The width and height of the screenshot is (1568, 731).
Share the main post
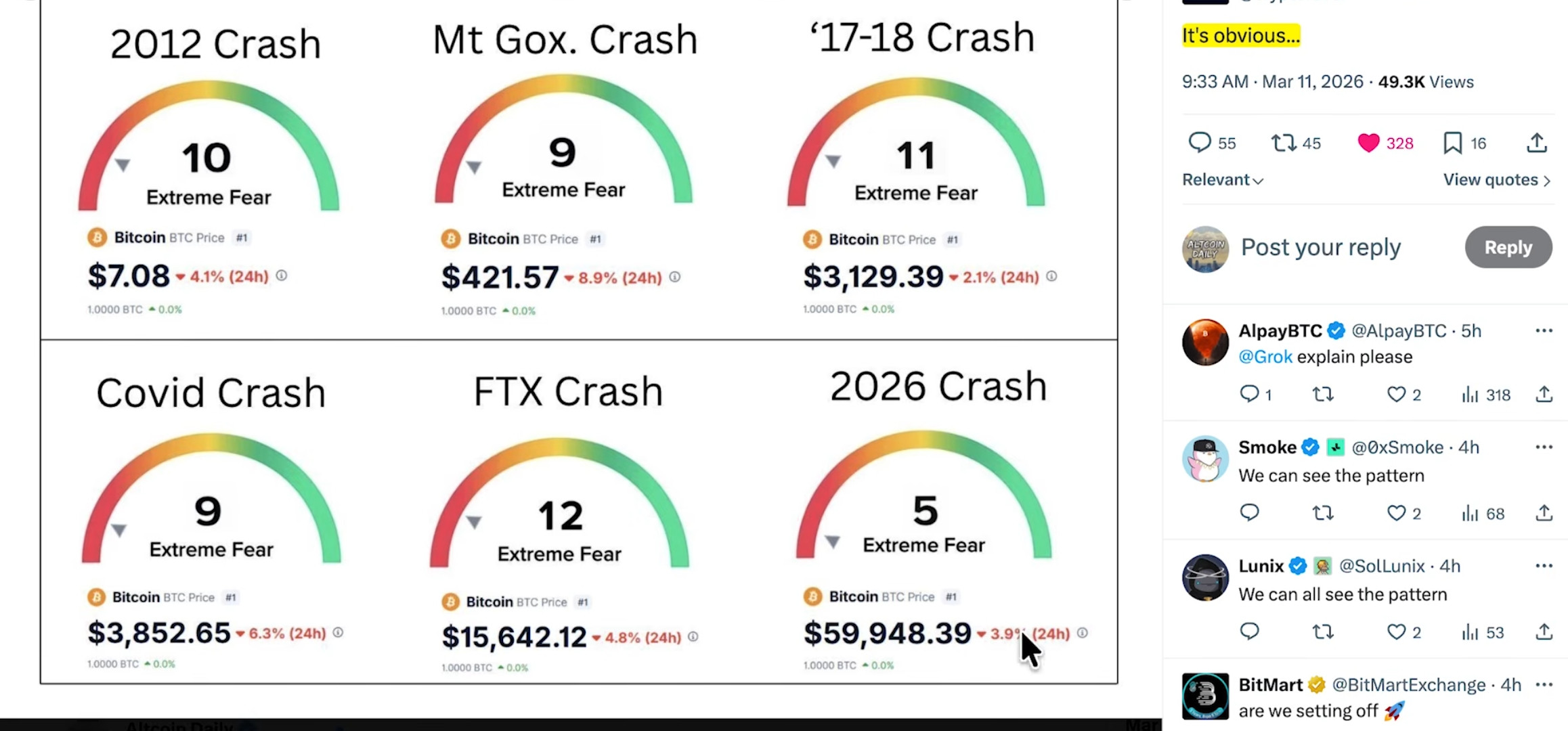(1537, 143)
